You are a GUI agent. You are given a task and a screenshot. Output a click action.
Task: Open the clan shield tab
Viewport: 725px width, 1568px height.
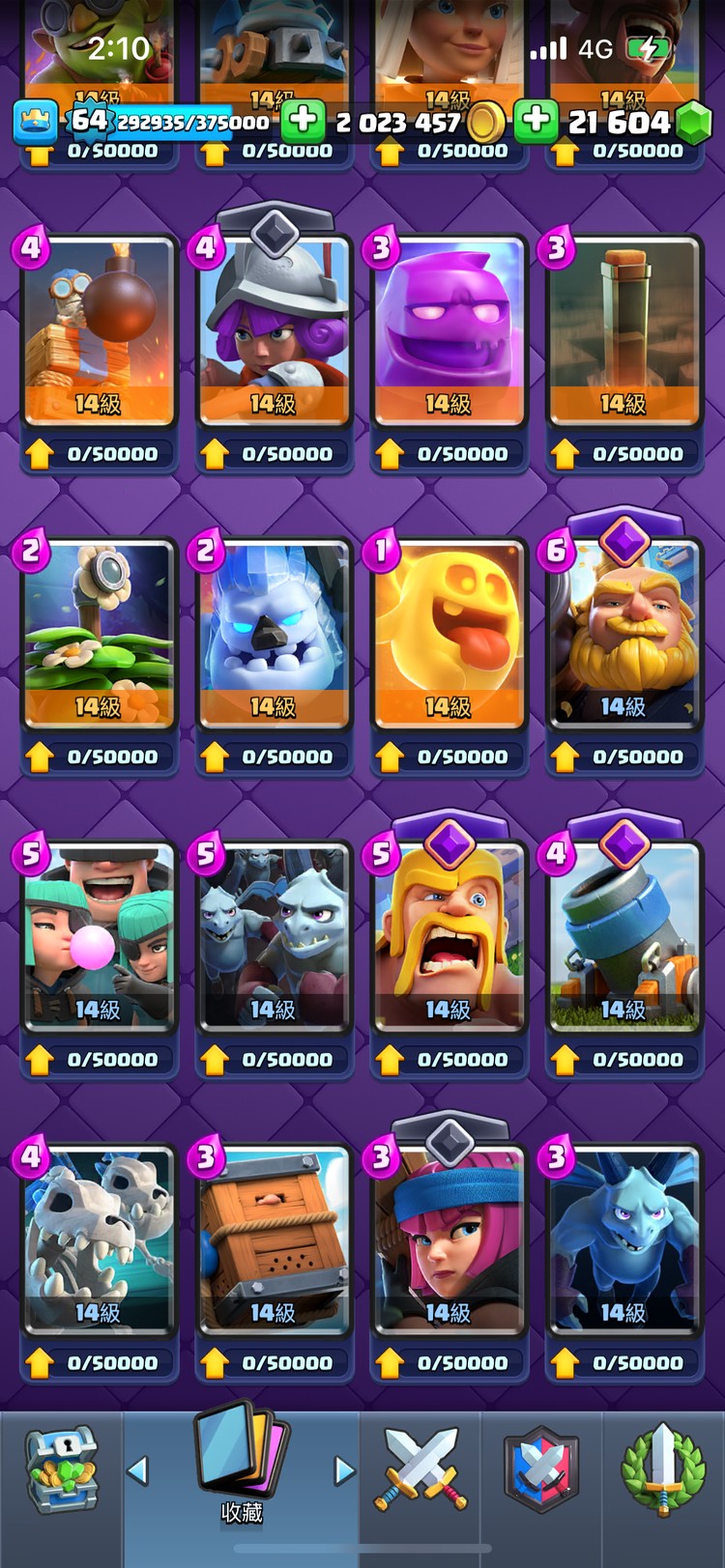(541, 1471)
